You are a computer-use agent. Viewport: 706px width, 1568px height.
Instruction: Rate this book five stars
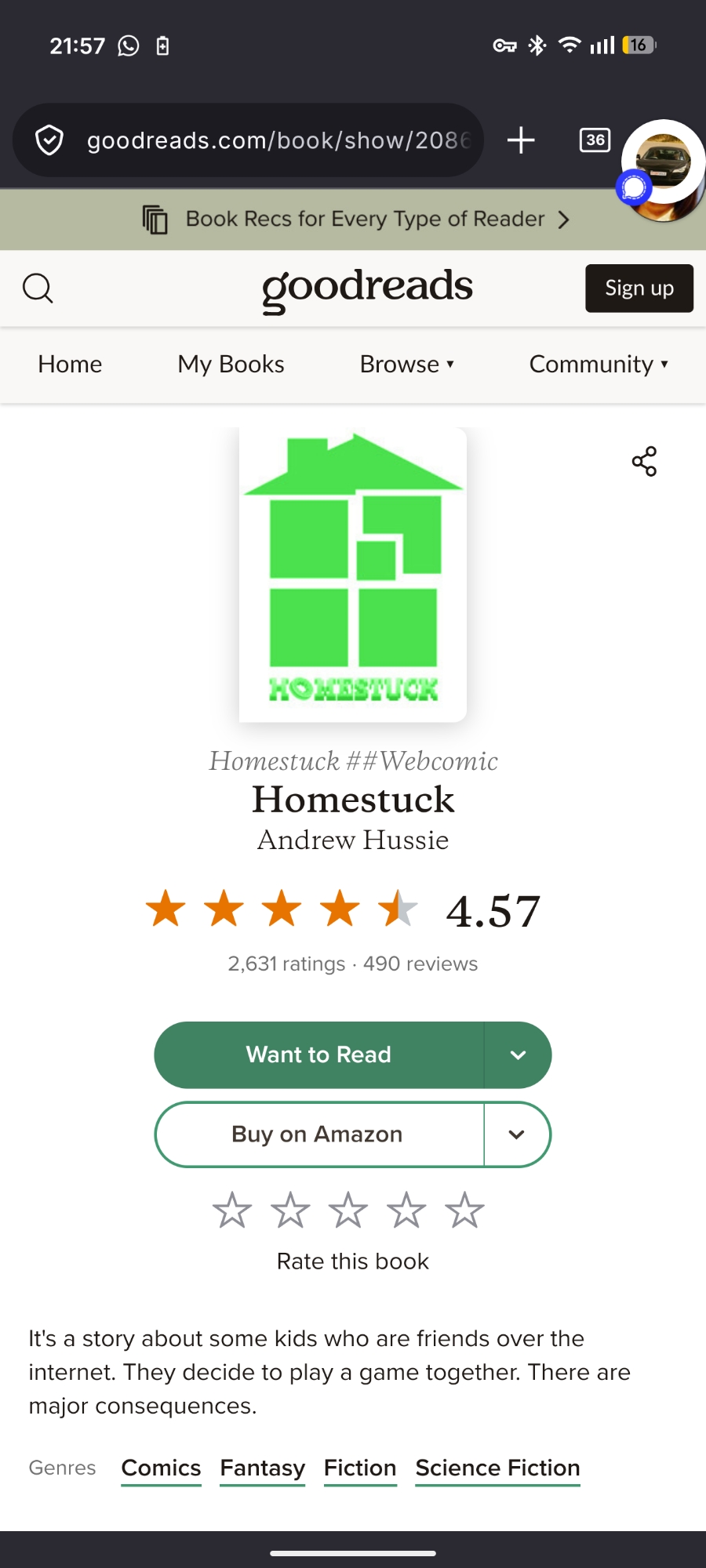click(x=464, y=1210)
